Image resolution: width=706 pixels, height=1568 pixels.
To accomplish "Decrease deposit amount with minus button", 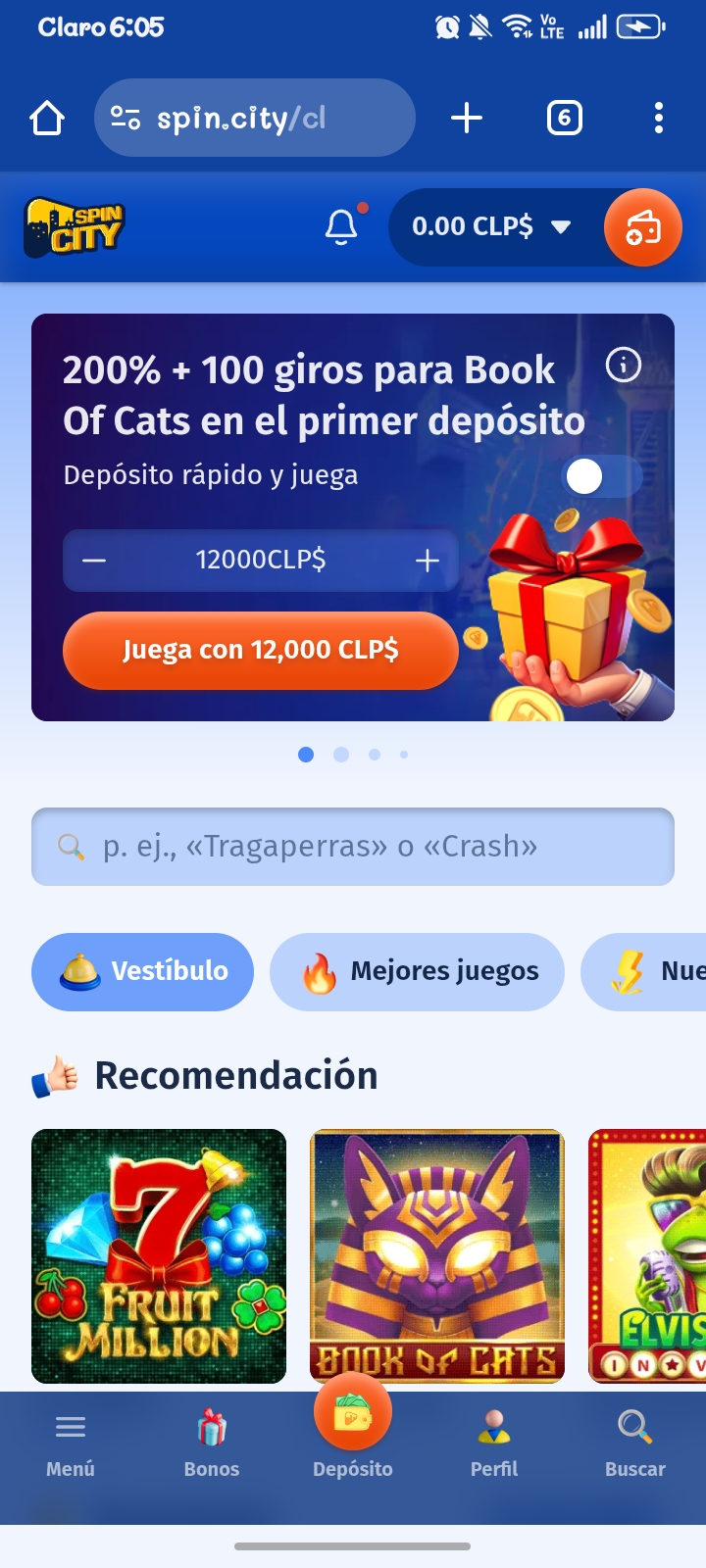I will (x=94, y=561).
